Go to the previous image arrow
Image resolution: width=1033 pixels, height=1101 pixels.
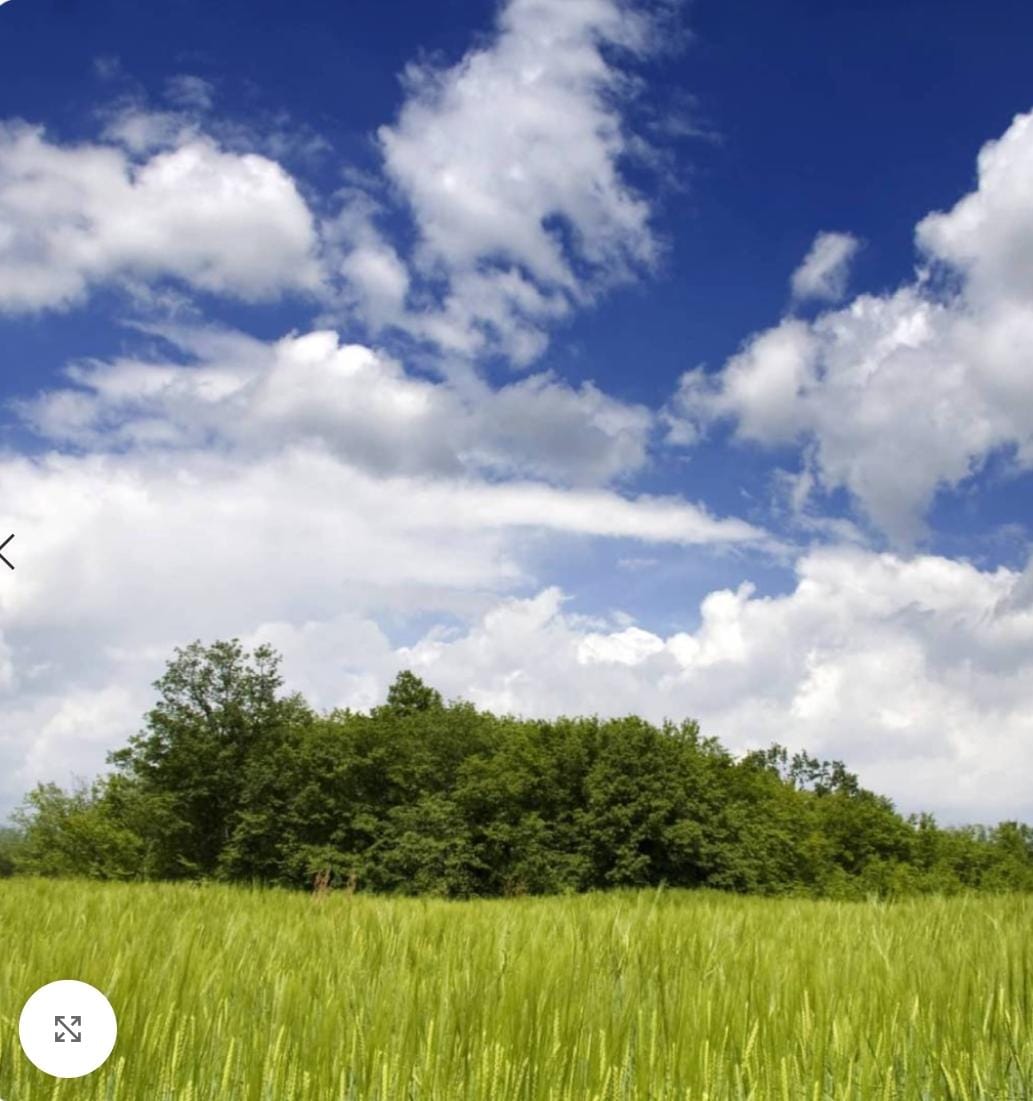click(7, 551)
